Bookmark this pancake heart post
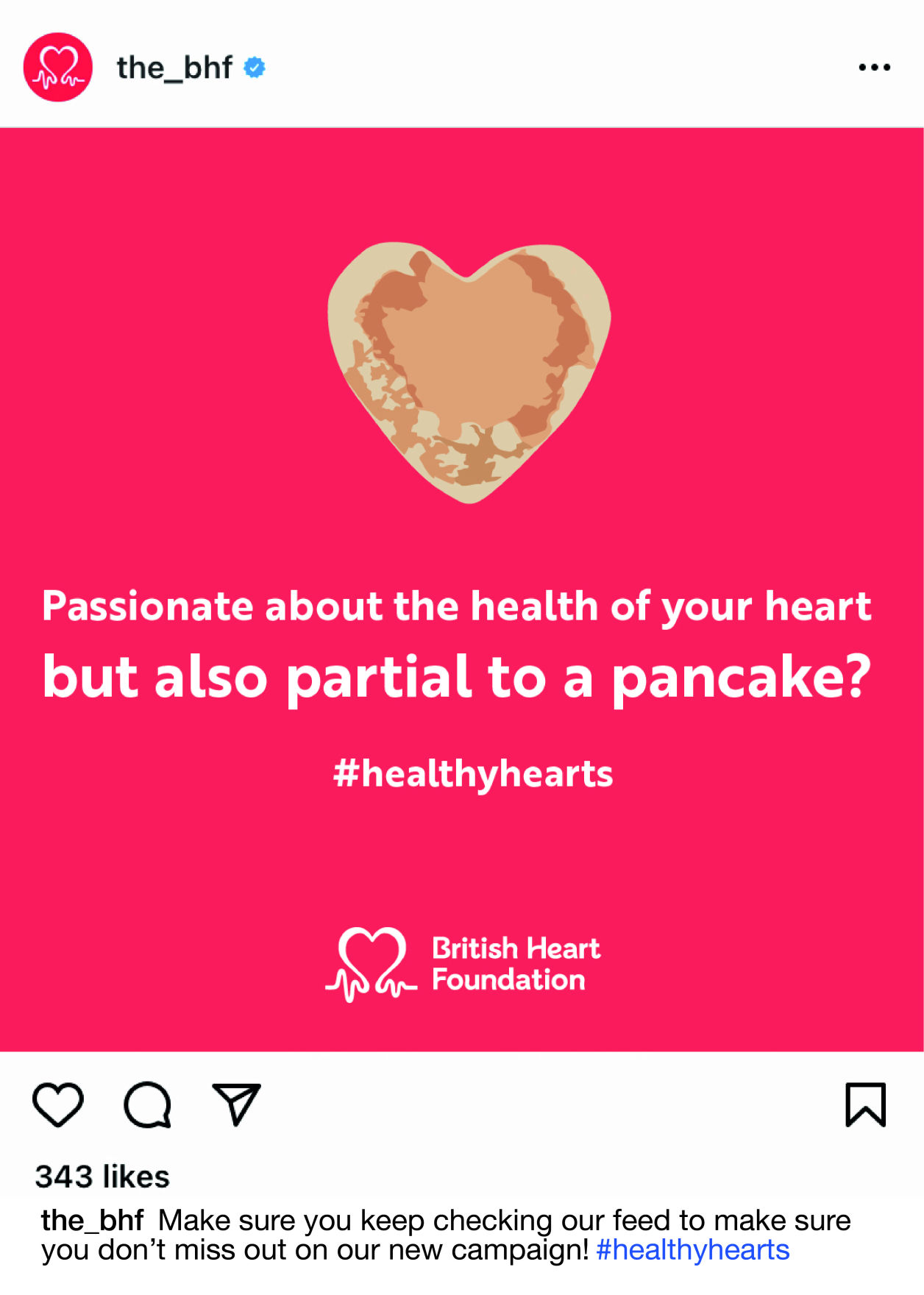Screen dimensions: 924x1295 865,1104
